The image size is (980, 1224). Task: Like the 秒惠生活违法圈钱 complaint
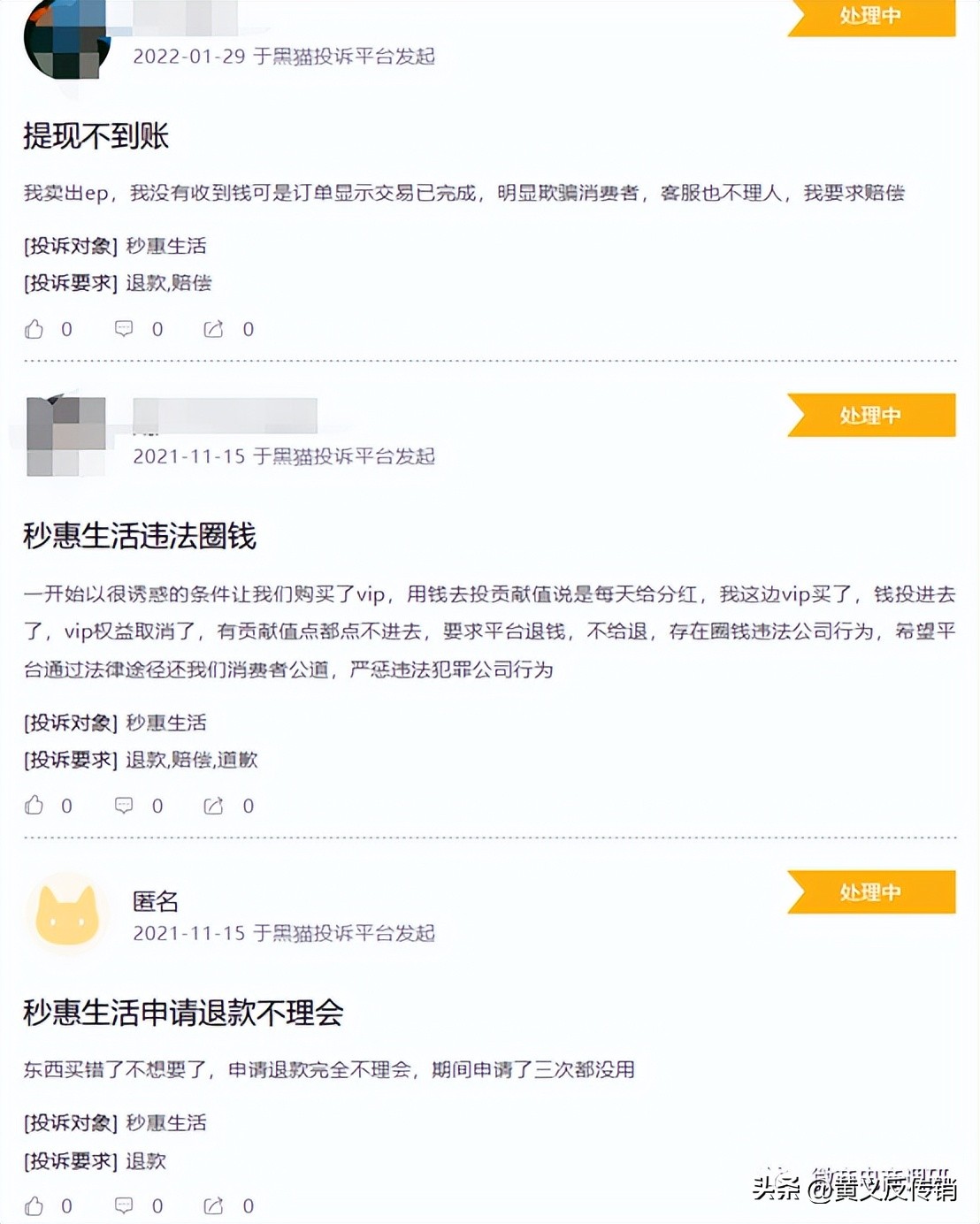(34, 806)
